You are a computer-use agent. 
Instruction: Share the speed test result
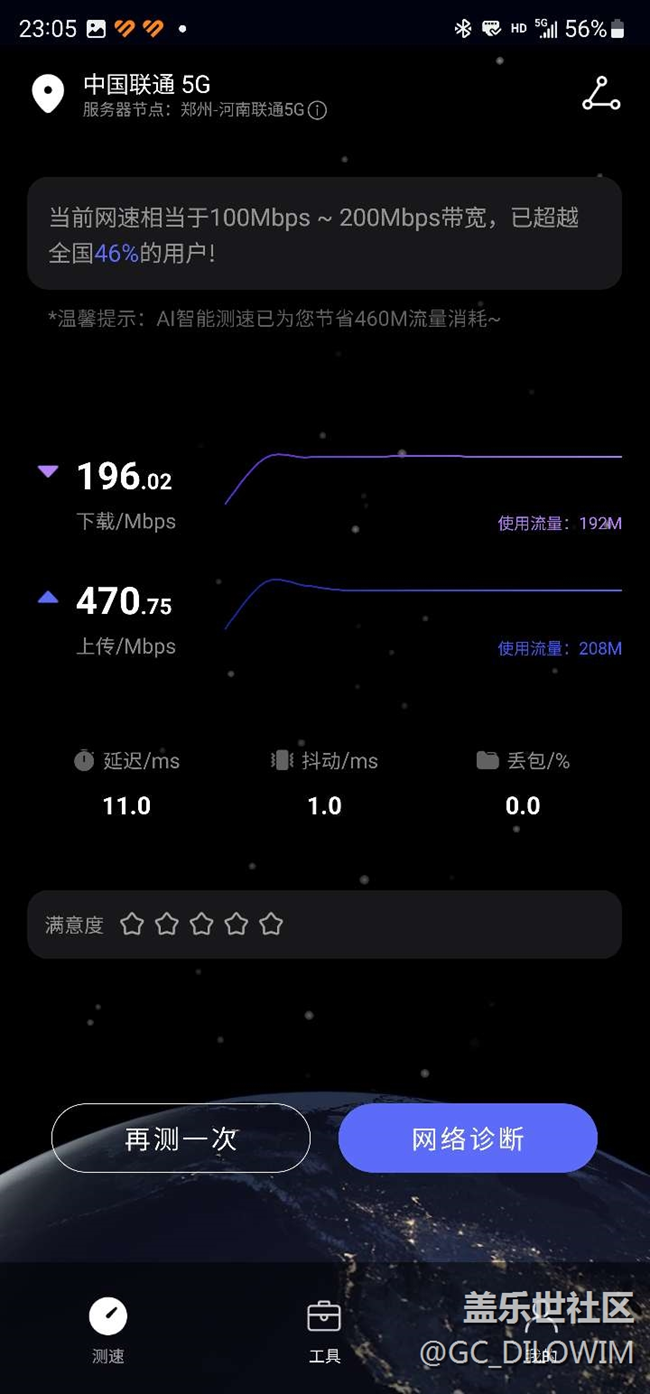click(x=601, y=94)
